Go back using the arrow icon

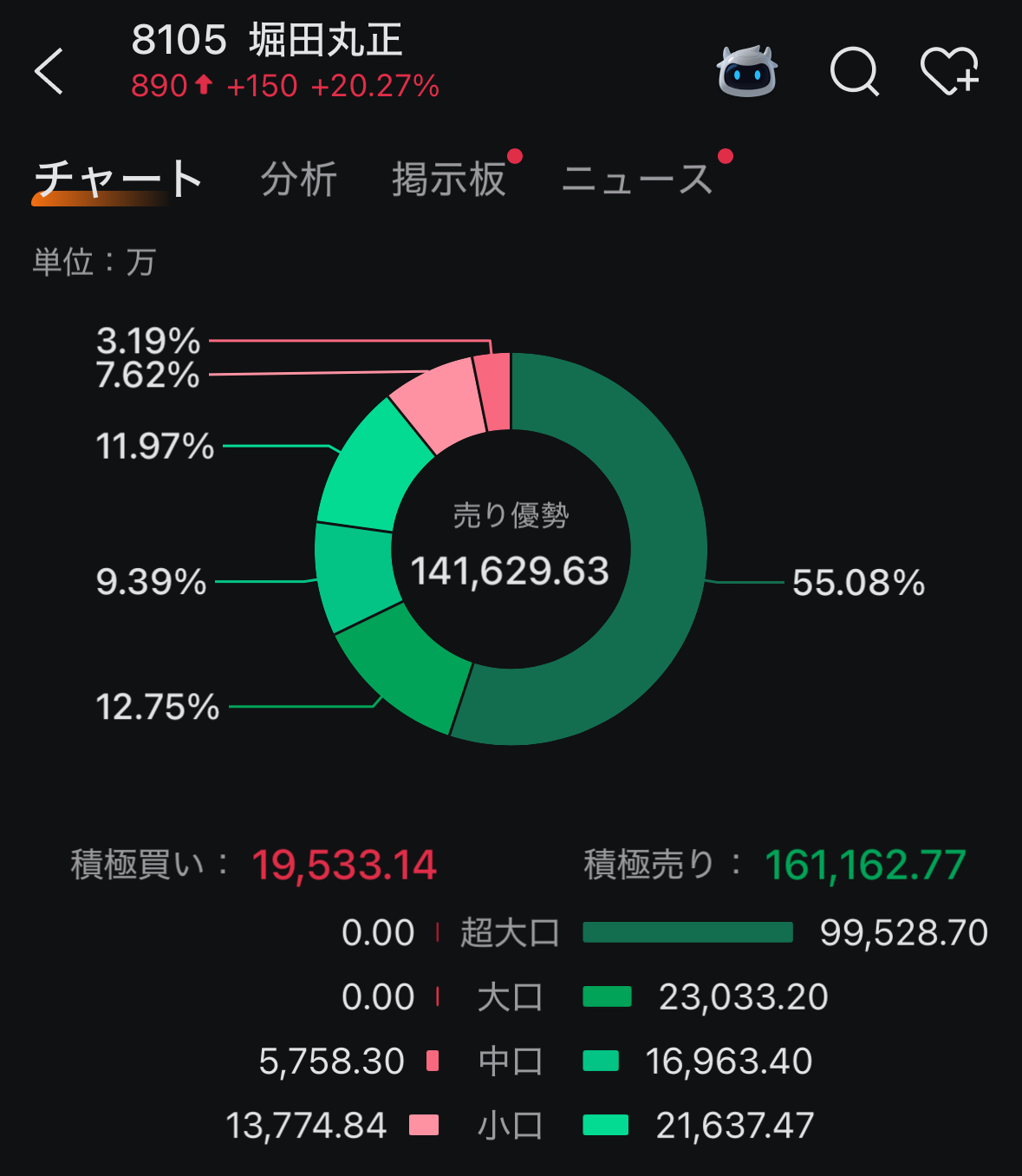49,71
